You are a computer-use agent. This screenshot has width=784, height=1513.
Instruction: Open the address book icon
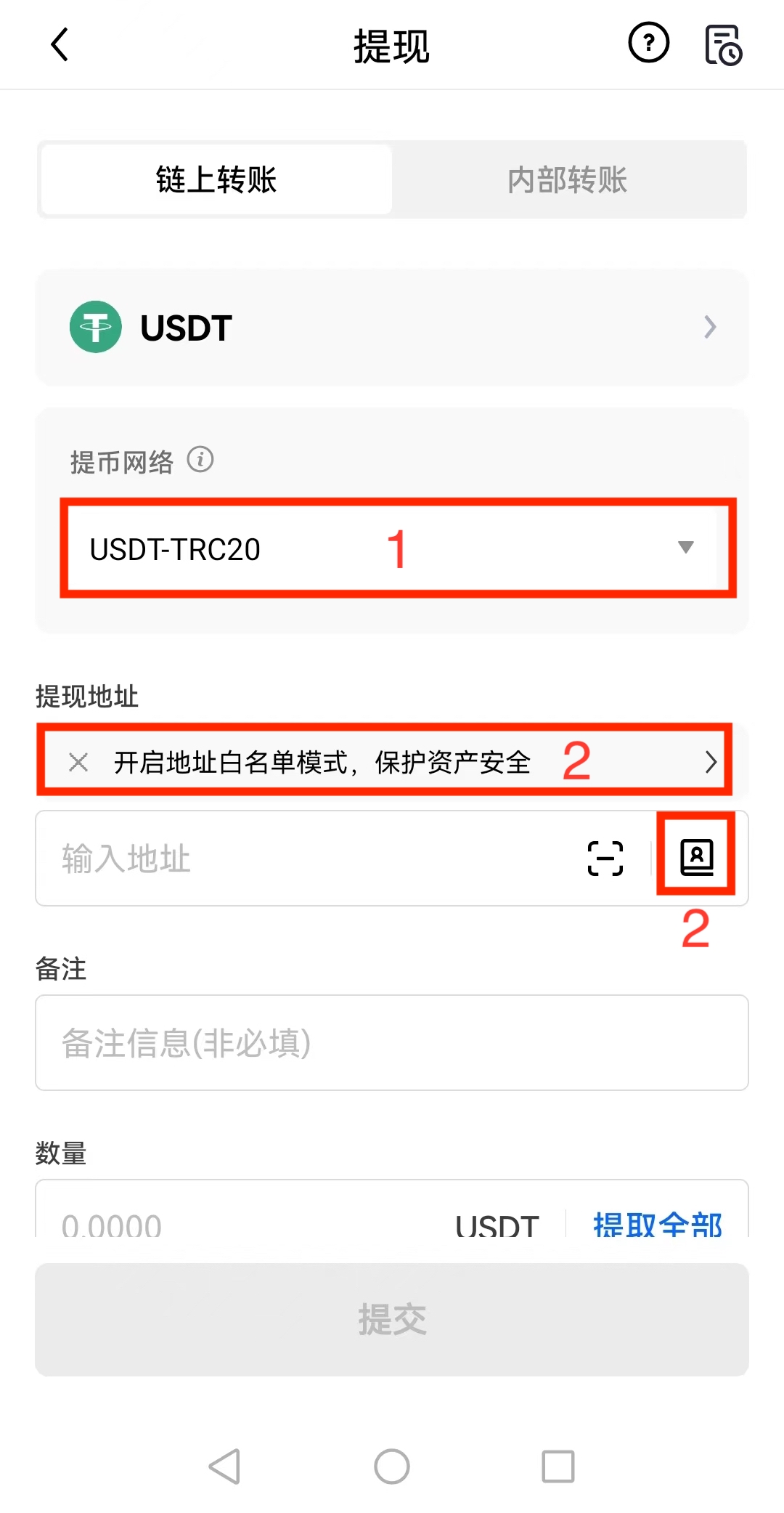(x=696, y=857)
